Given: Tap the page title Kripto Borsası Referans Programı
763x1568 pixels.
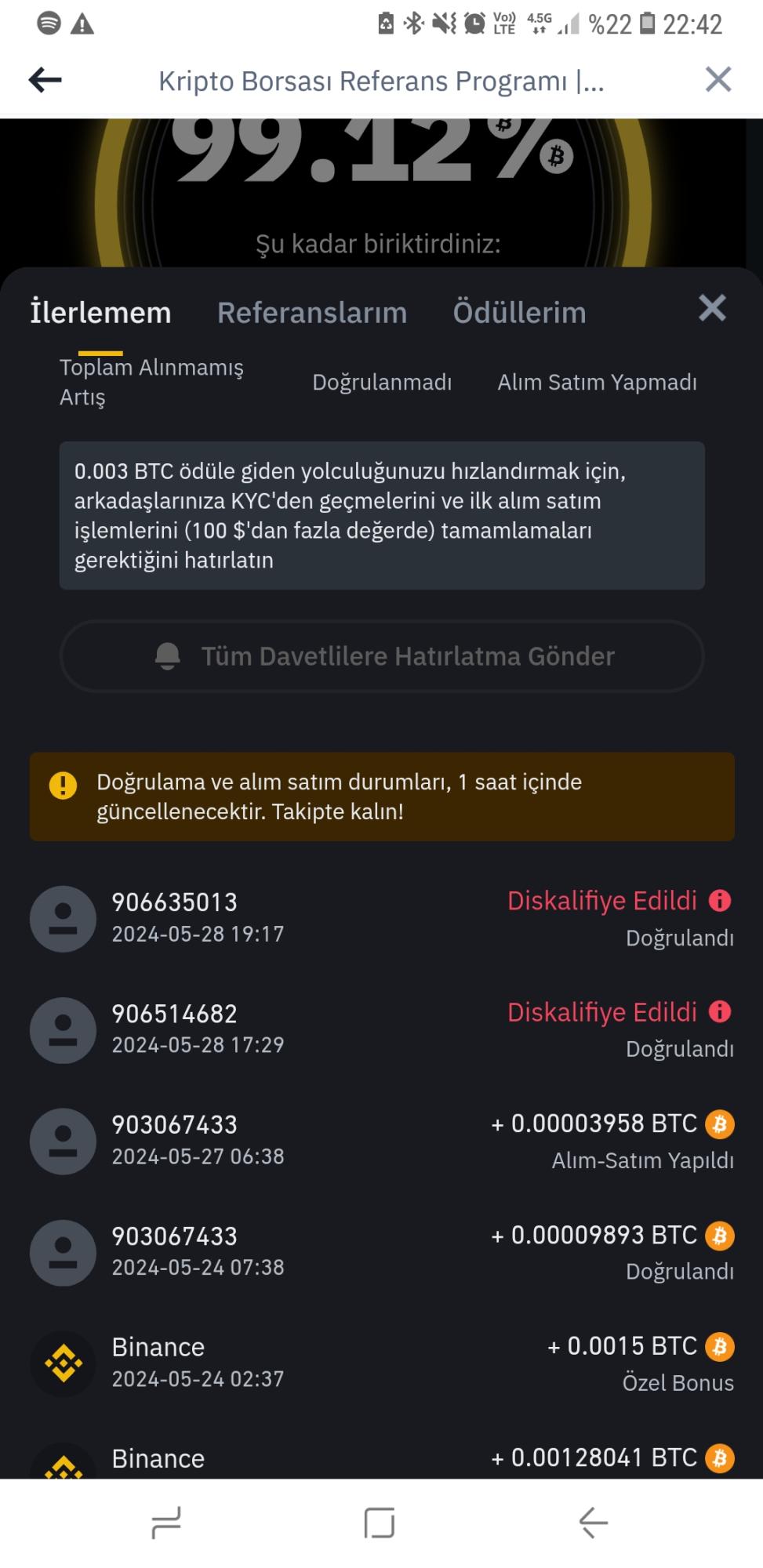Looking at the screenshot, I should pos(382,79).
